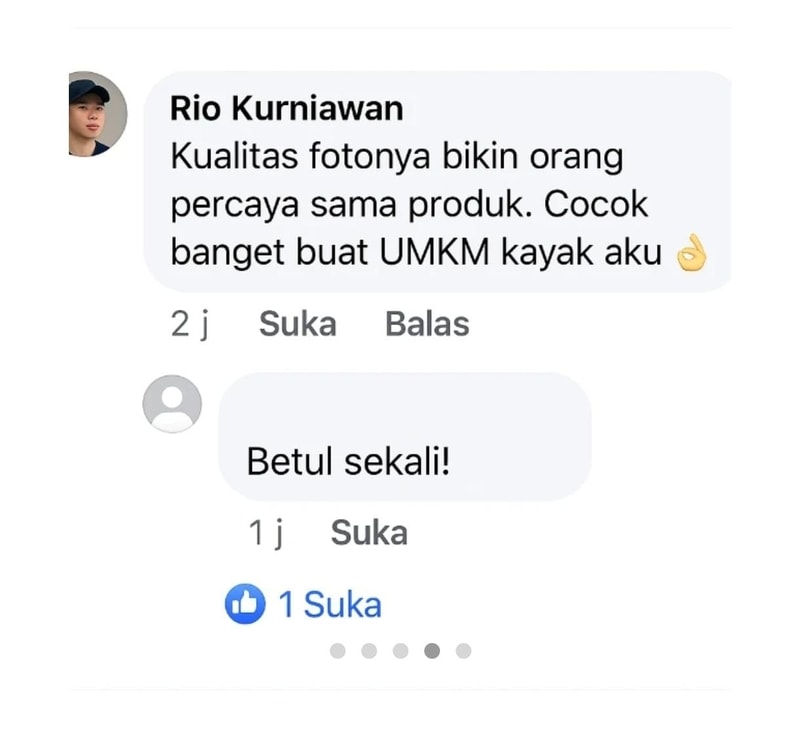Image resolution: width=800 pixels, height=742 pixels.
Task: Jump to the first carousel page dot
Action: 337,651
